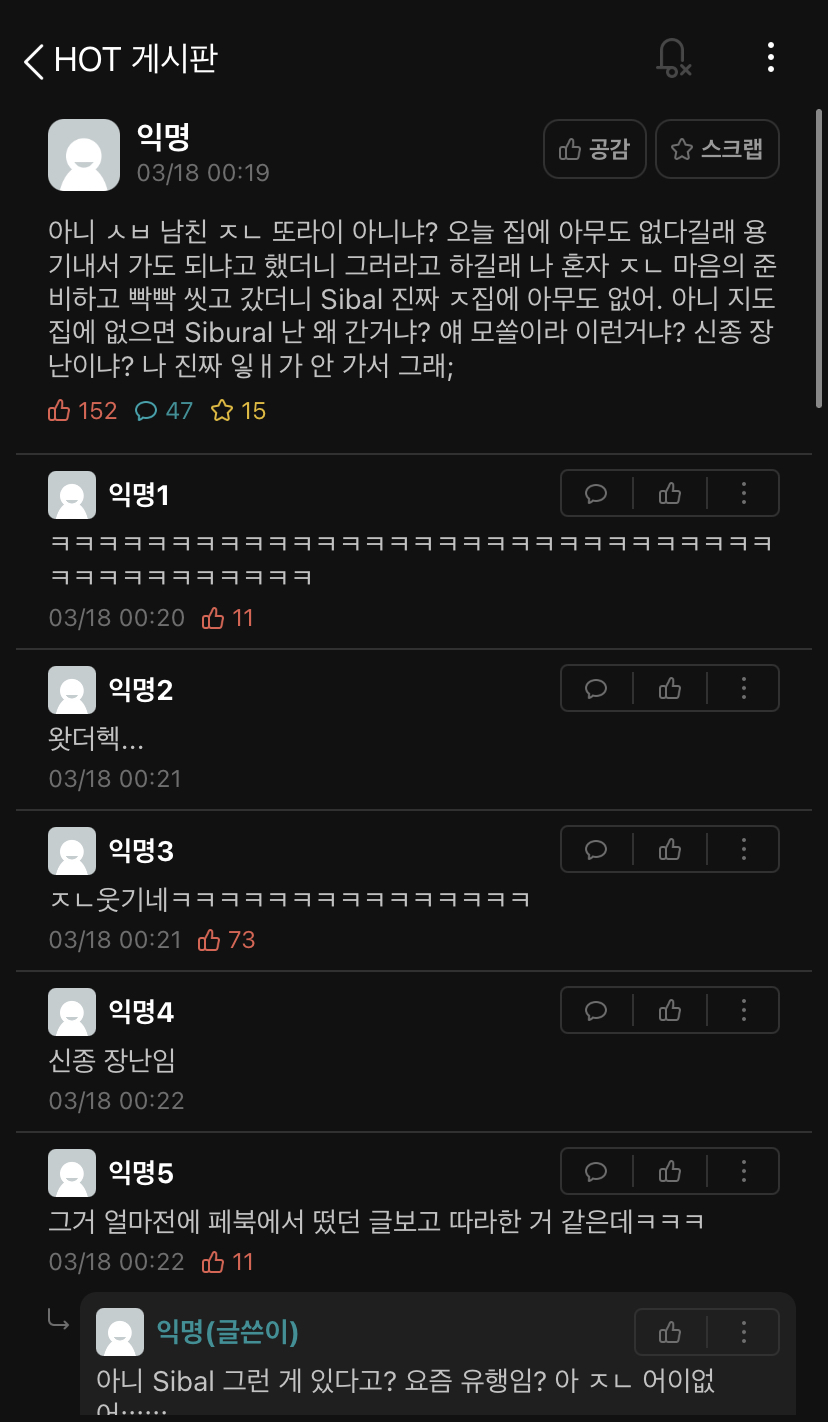Go back to HOT 게시판 list
828x1422 pixels.
click(x=34, y=61)
